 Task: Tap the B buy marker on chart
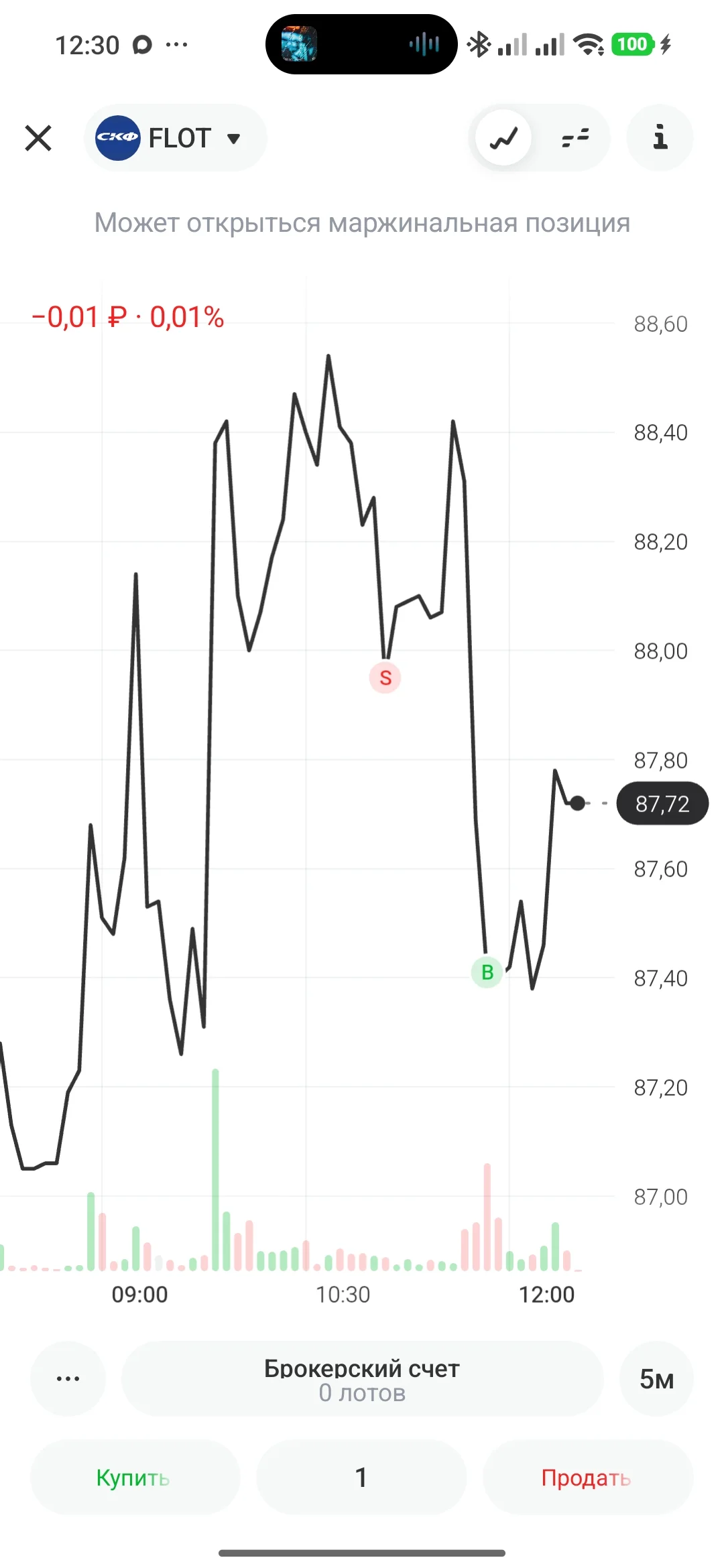coord(487,972)
